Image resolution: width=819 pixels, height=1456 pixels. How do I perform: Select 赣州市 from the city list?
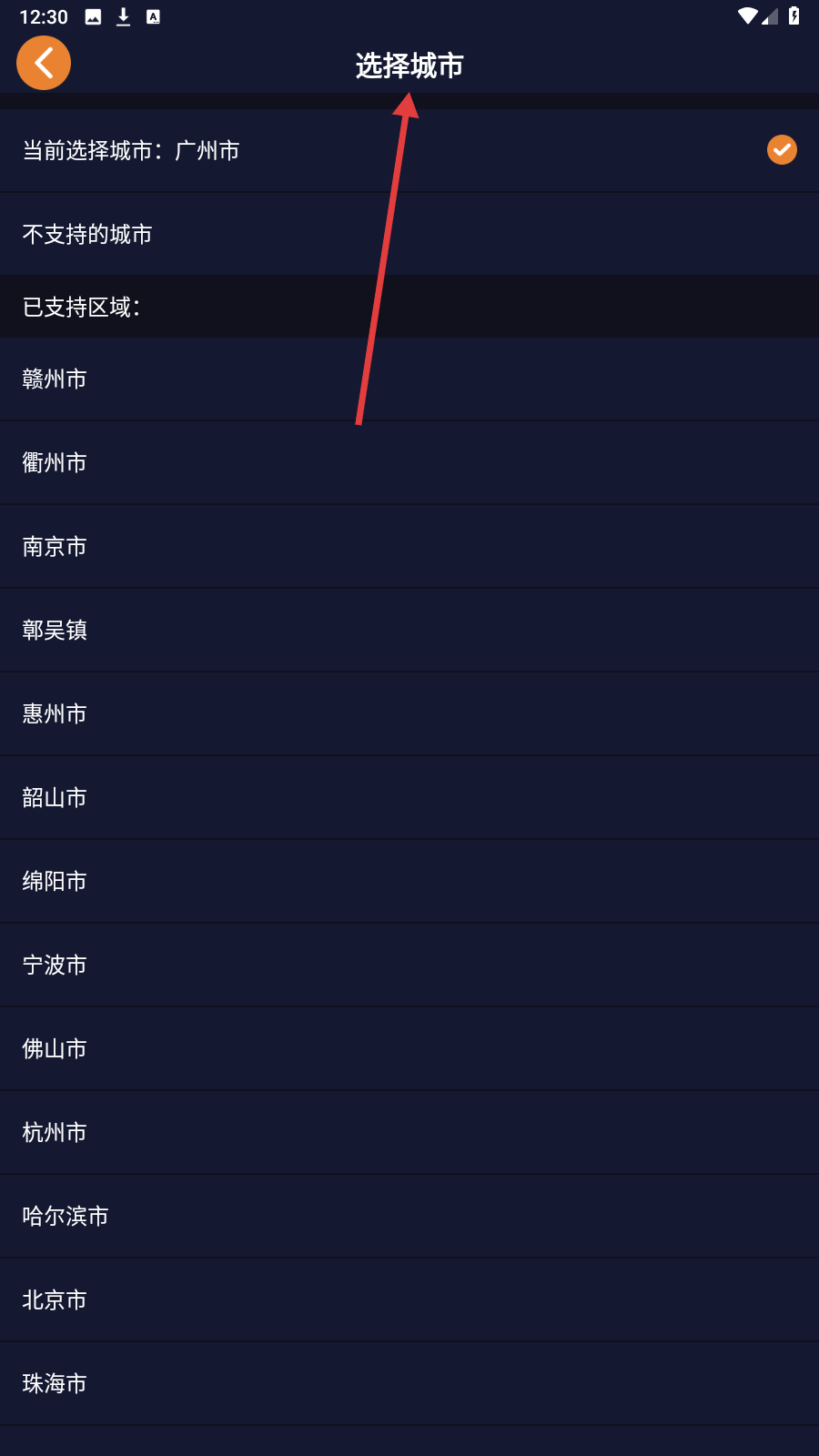409,379
